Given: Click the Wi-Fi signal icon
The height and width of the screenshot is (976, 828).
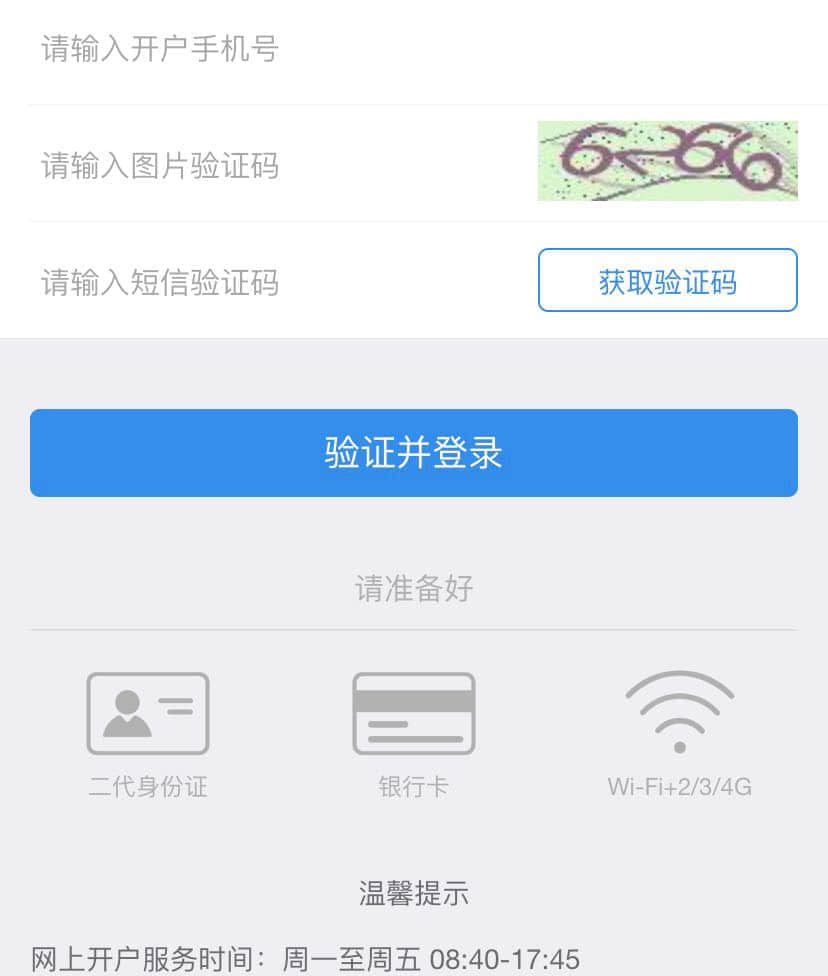Looking at the screenshot, I should (680, 710).
